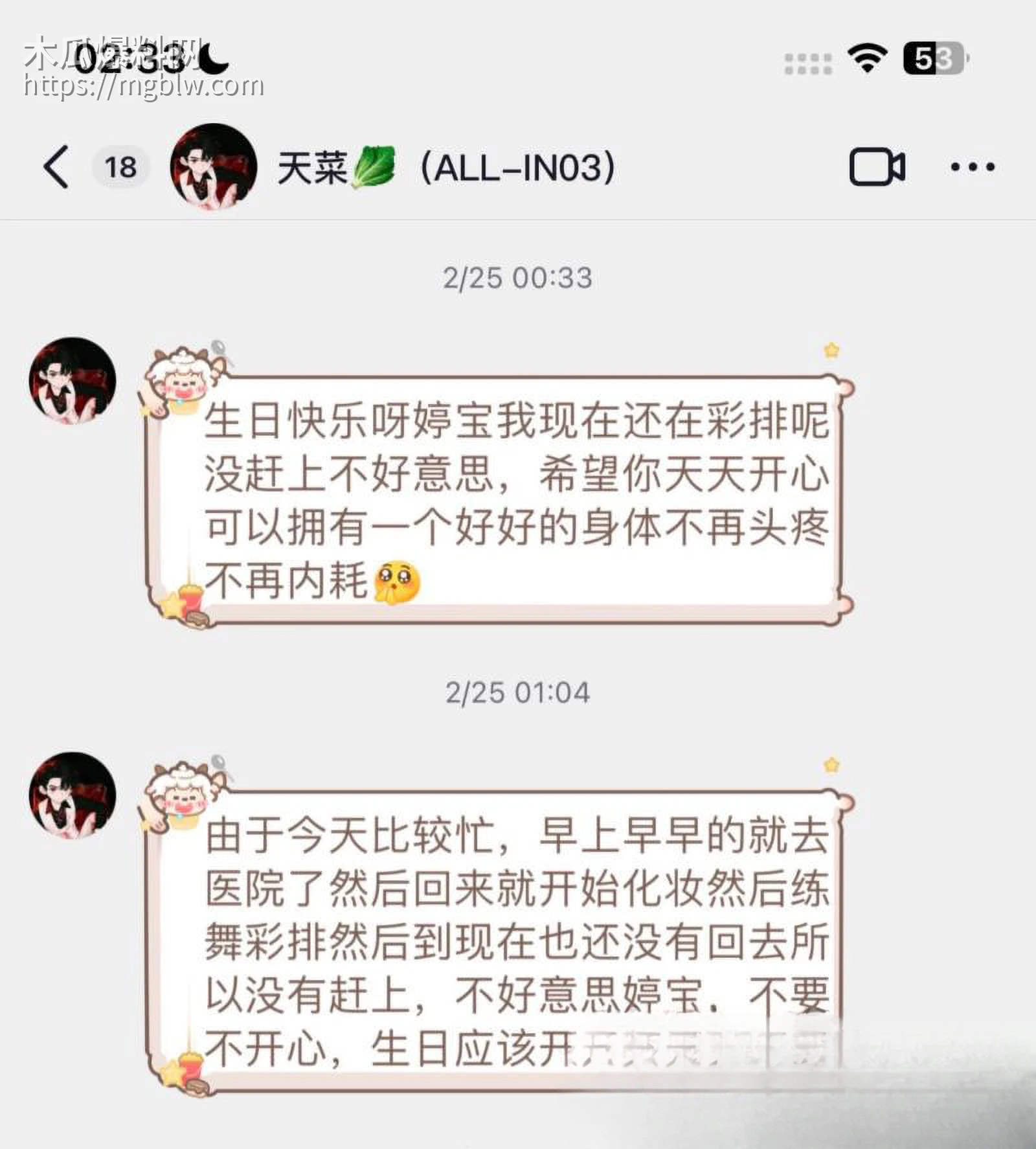Tap the moon mode icon next to the clock
The width and height of the screenshot is (1036, 1149).
click(x=214, y=58)
